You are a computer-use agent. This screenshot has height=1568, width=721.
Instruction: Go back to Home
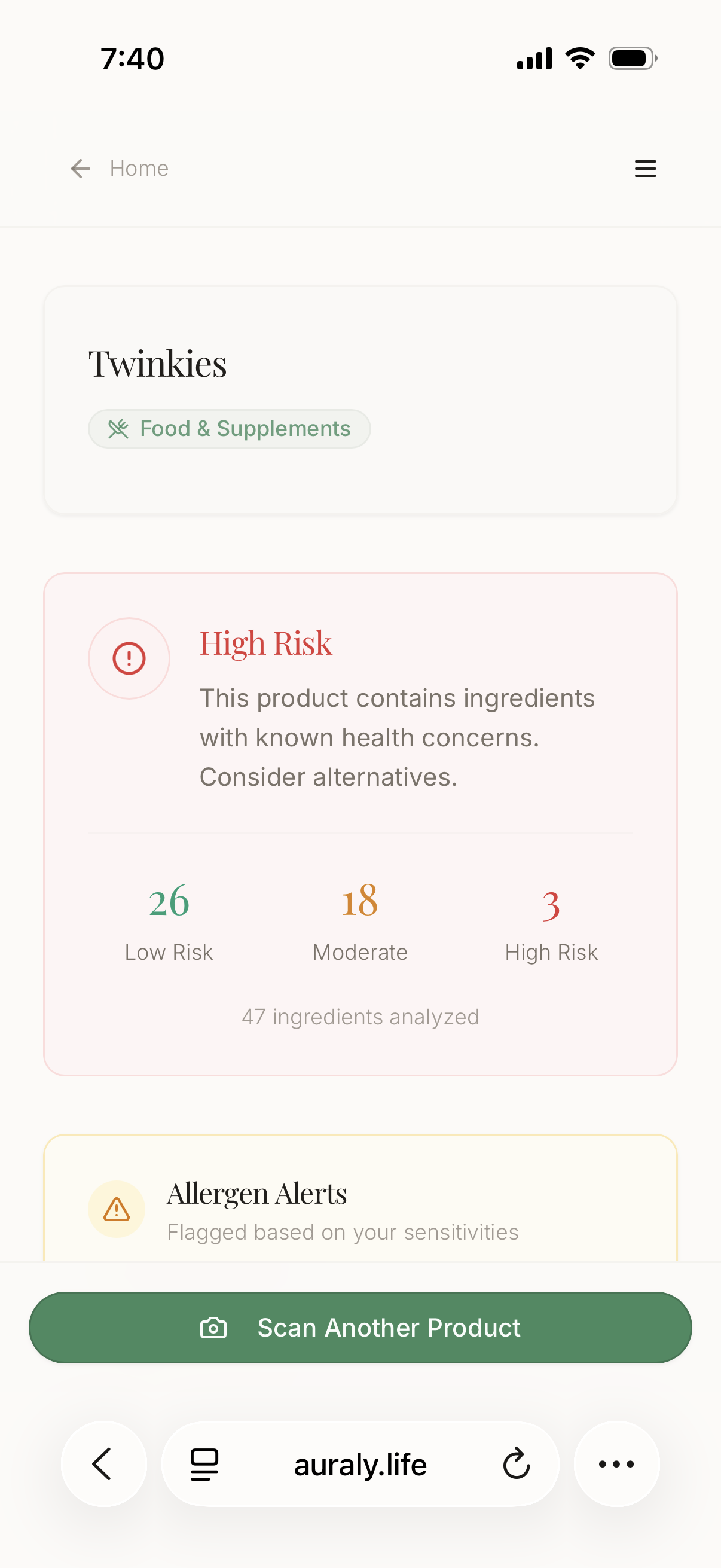[119, 169]
